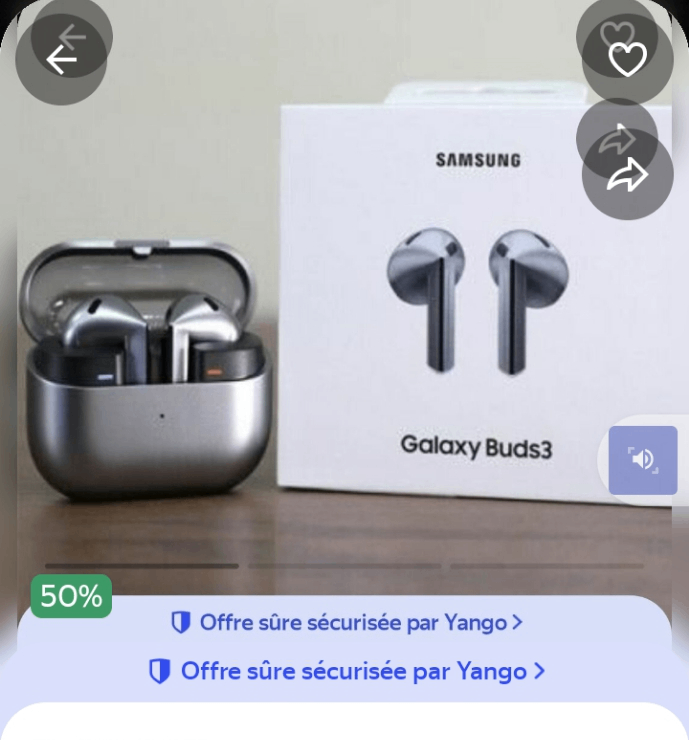Tap the speaker icon on the photo

click(643, 460)
